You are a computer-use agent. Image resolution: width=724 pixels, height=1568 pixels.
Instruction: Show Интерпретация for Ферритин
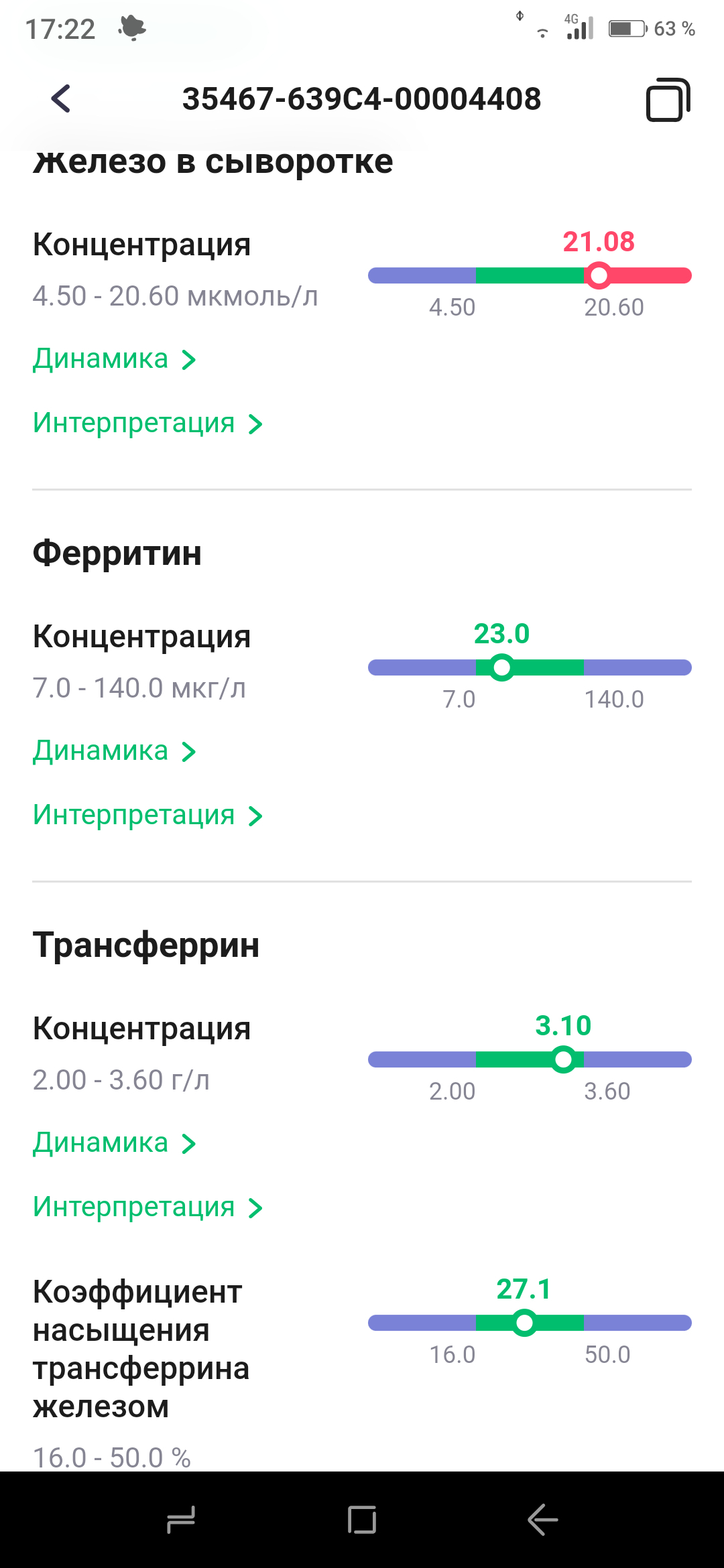[147, 815]
